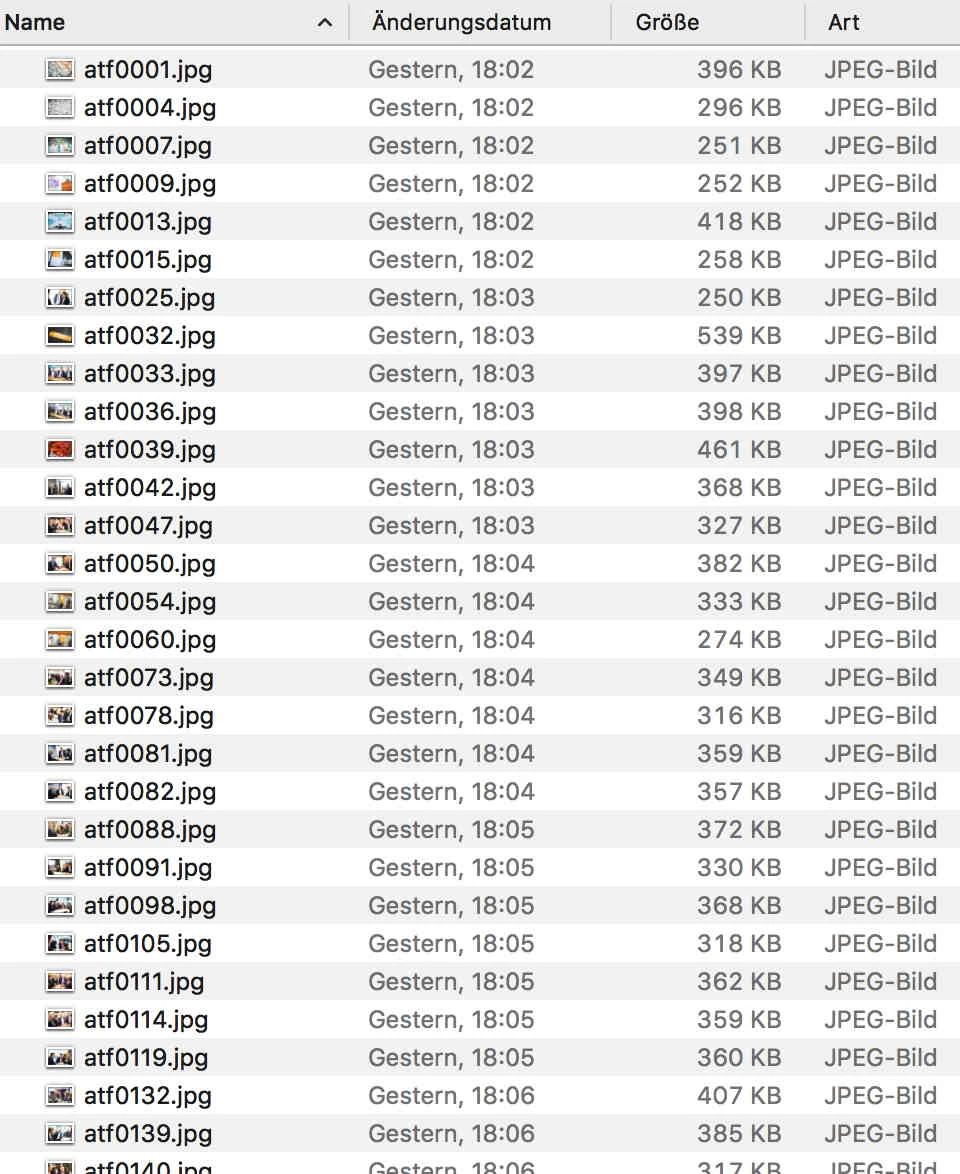The width and height of the screenshot is (960, 1174).
Task: Select the file atf0032.jpg
Action: click(150, 336)
